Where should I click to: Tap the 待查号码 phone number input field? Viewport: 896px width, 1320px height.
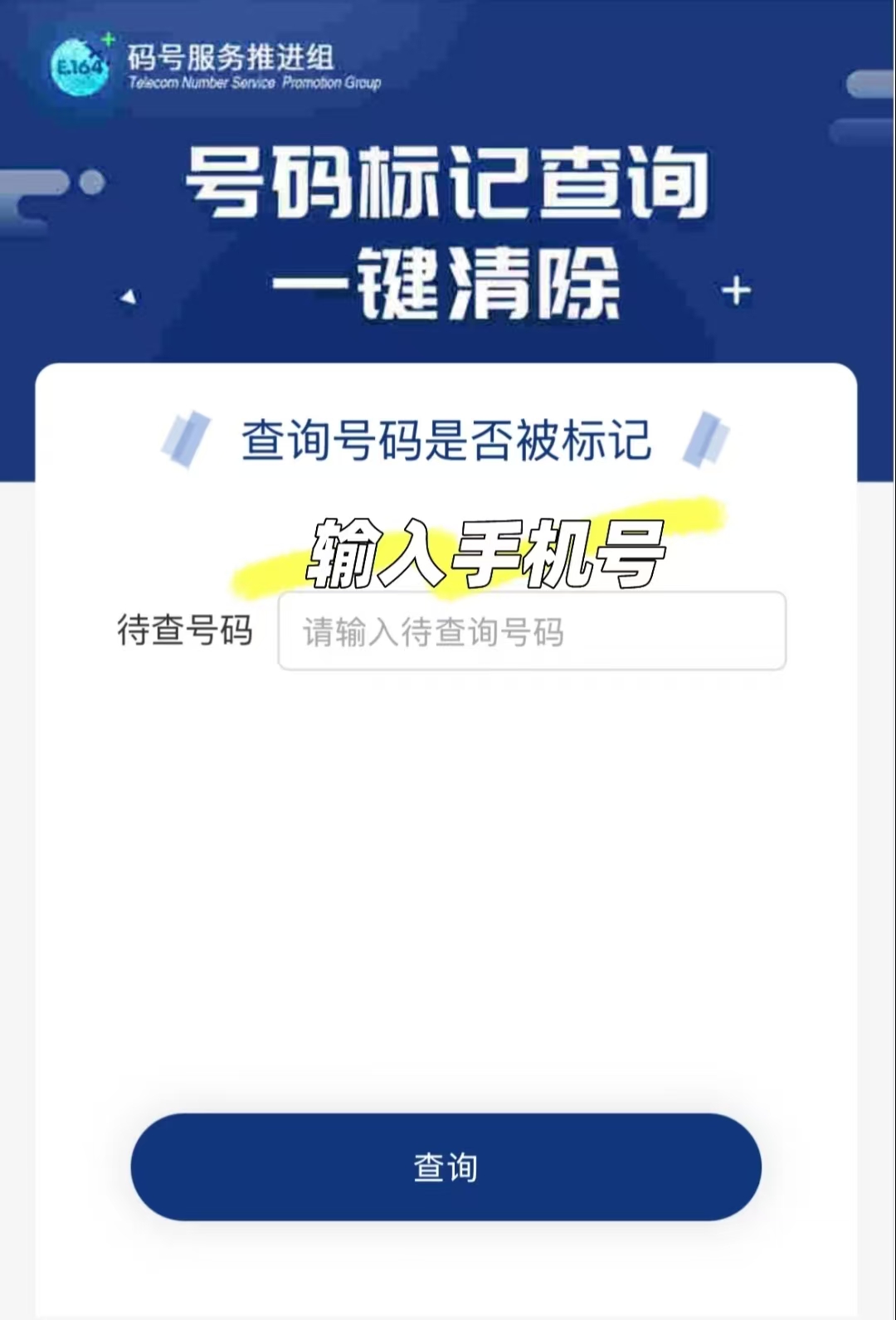click(x=531, y=631)
